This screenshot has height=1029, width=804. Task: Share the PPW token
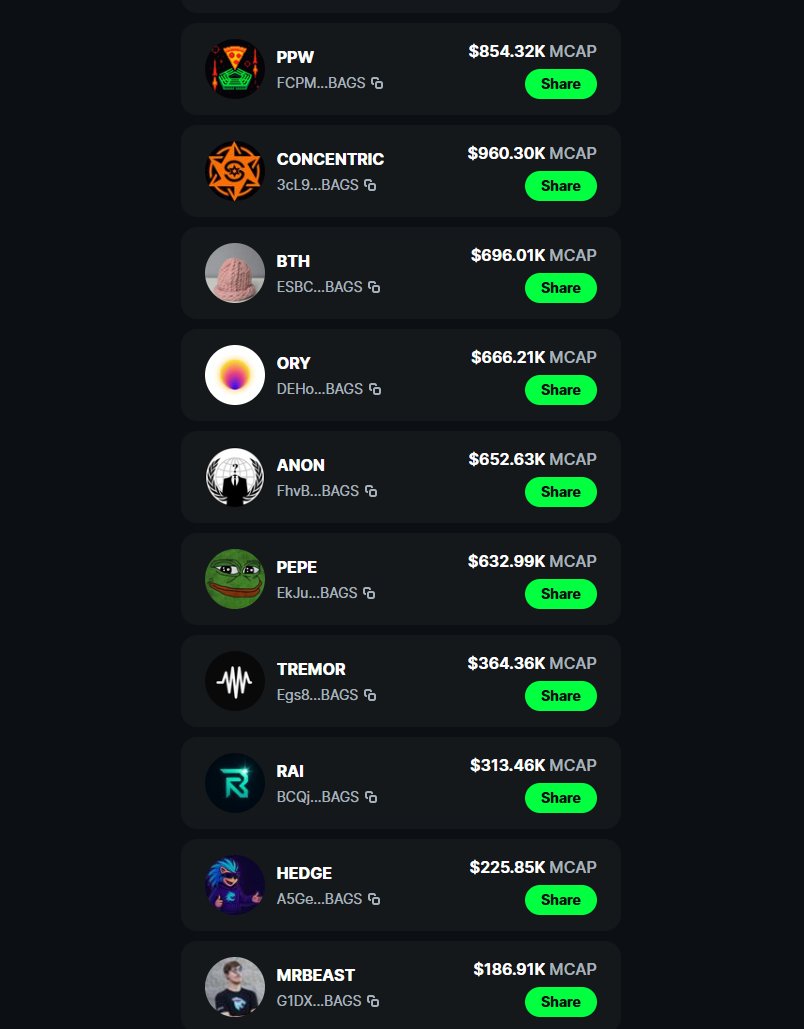click(560, 84)
